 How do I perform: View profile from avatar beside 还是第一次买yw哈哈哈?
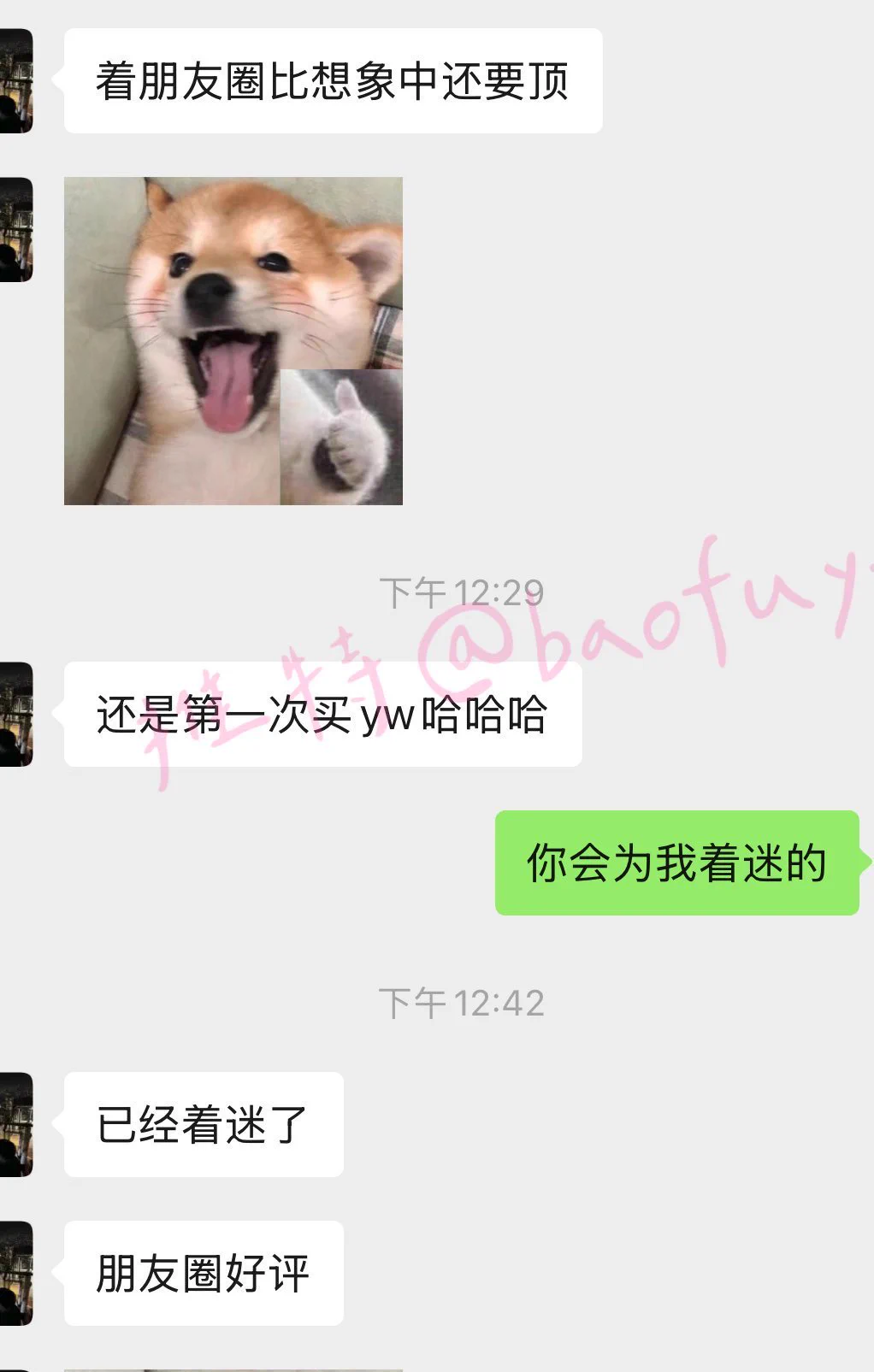point(15,714)
